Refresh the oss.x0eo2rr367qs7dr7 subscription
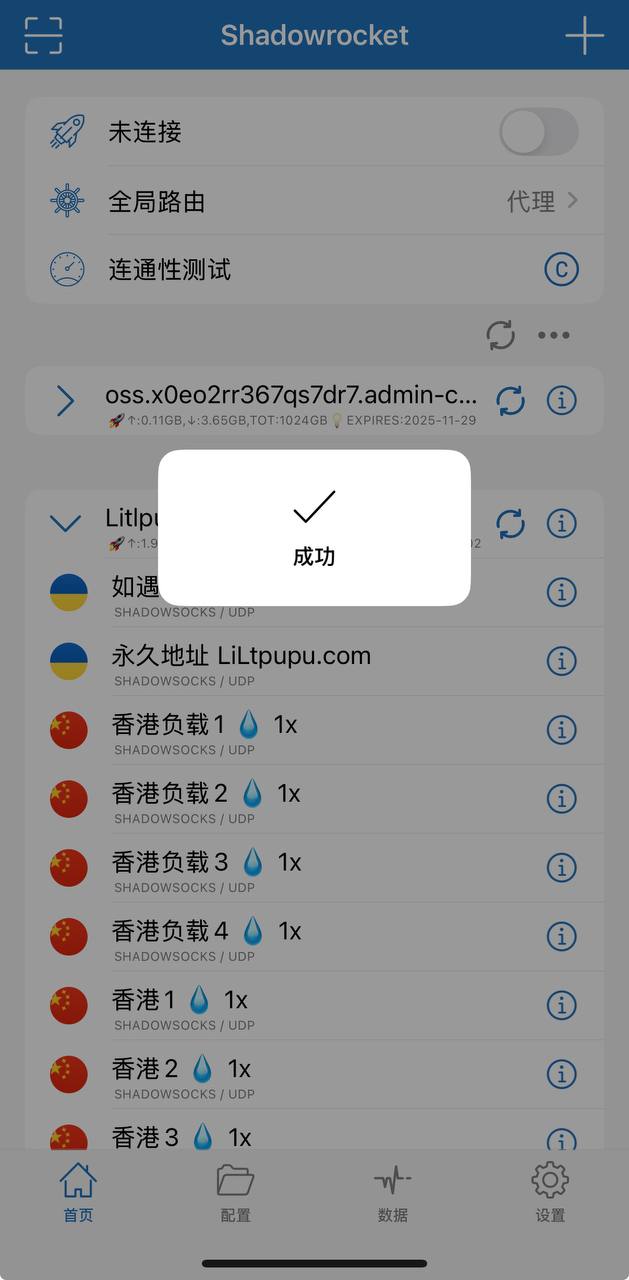Screen dimensions: 629x1280 [510, 401]
